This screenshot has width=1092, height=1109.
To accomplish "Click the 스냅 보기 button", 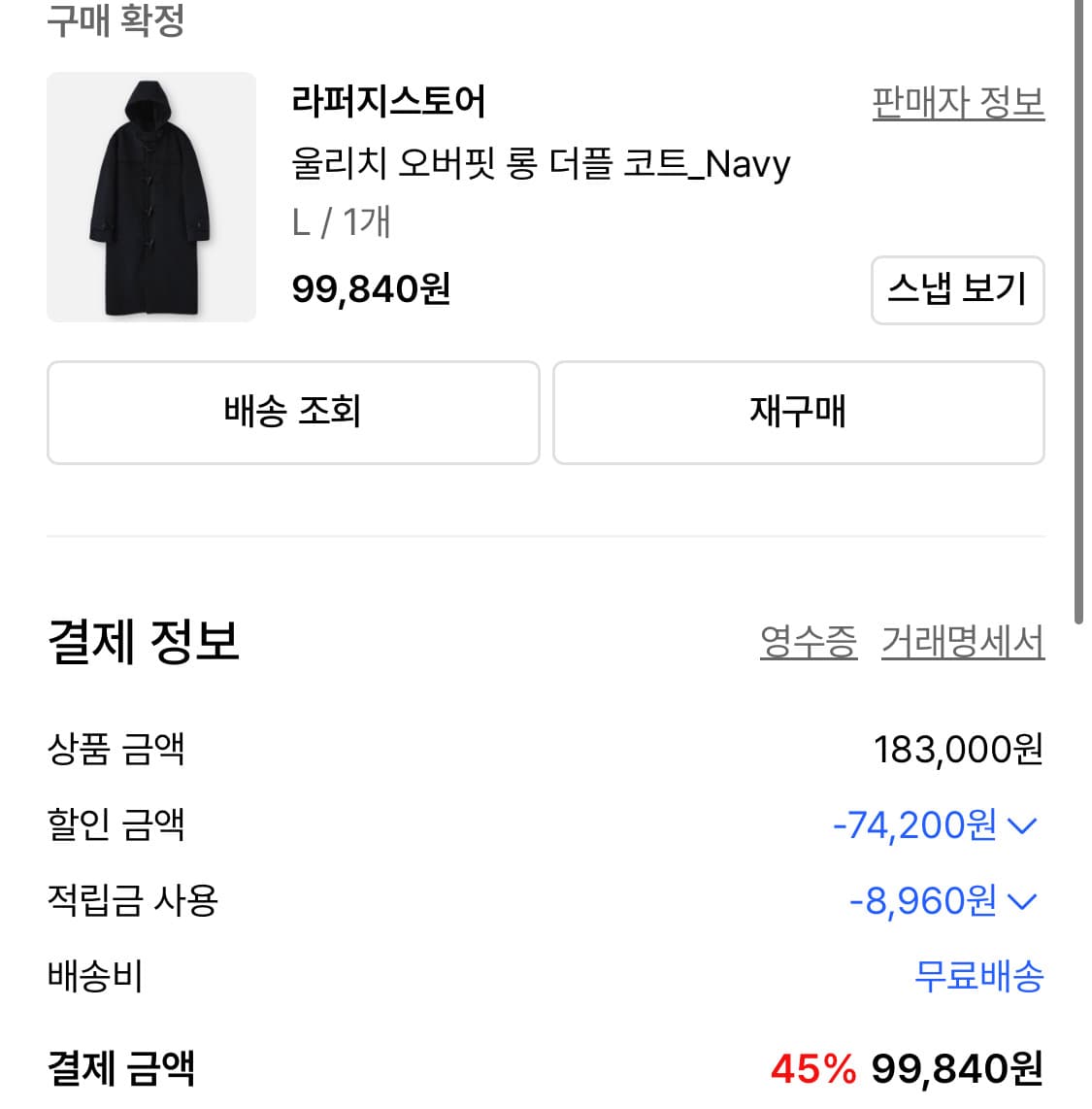I will [957, 290].
